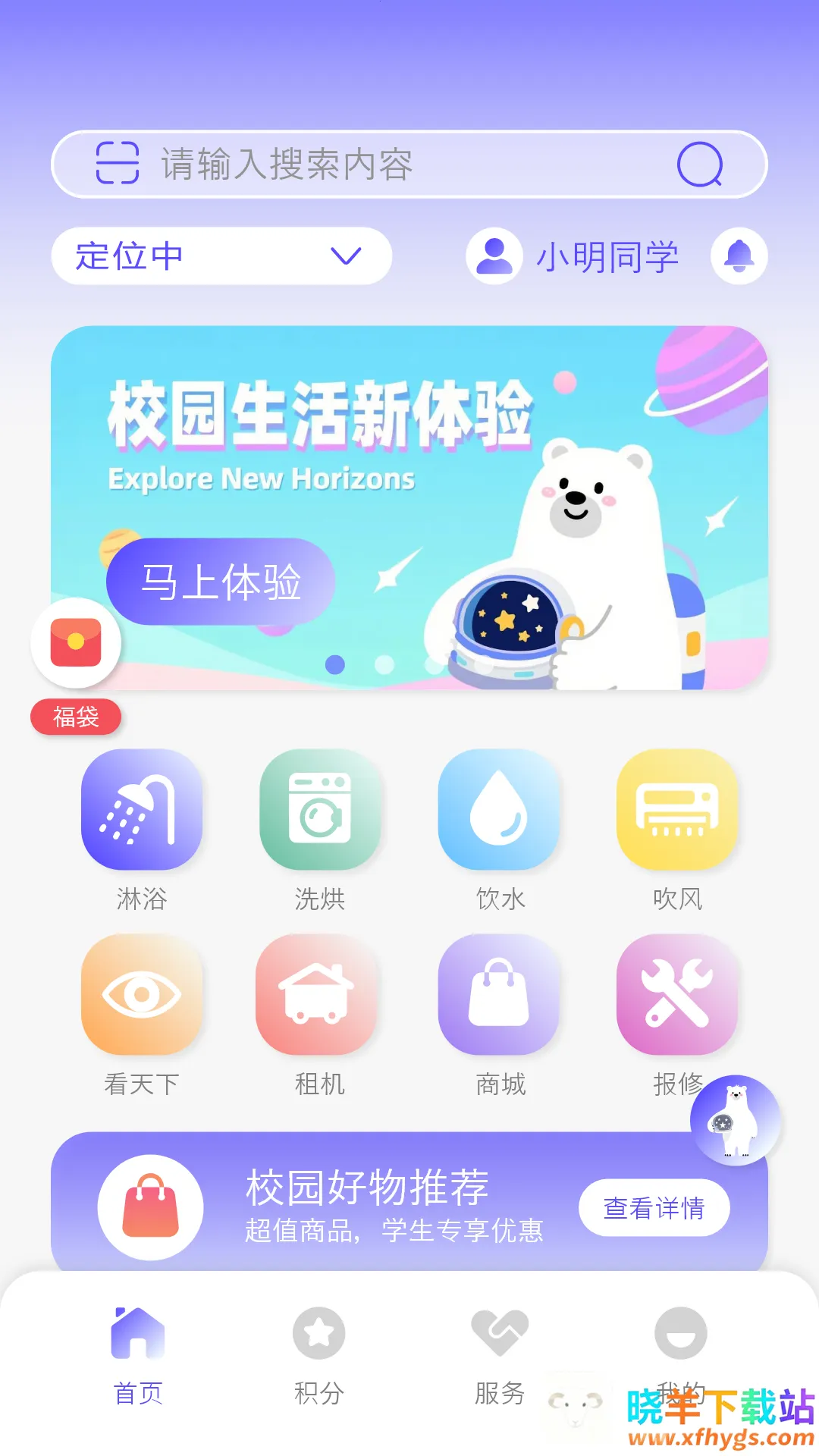Open the 饮水 drinking water service
This screenshot has width=819, height=1456.
[x=499, y=810]
